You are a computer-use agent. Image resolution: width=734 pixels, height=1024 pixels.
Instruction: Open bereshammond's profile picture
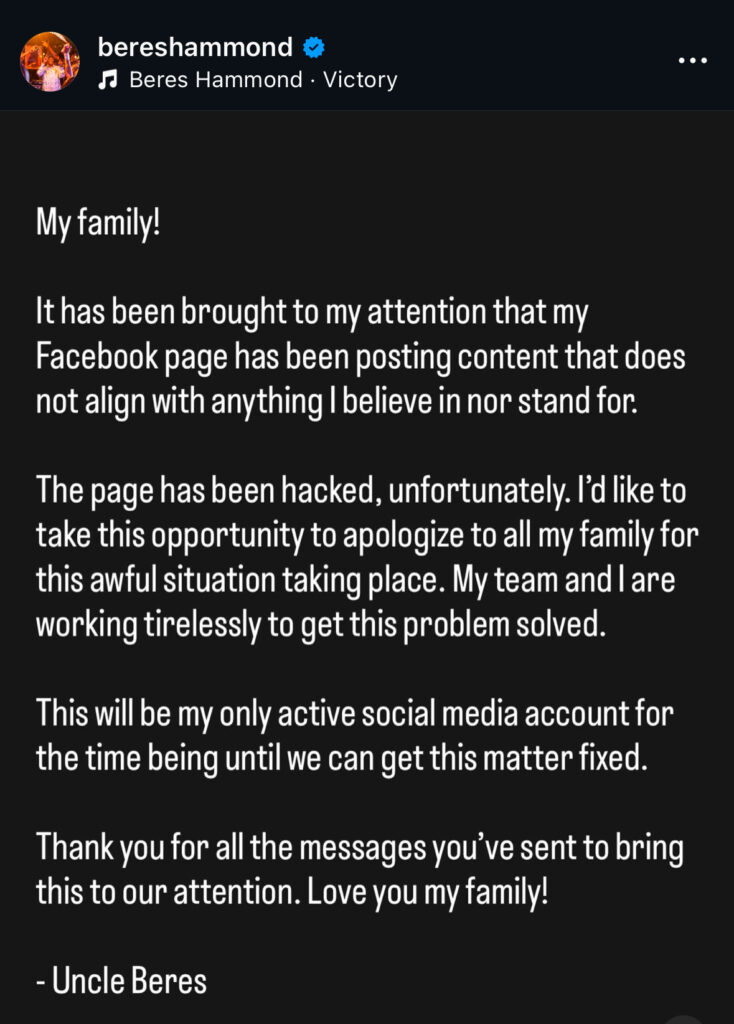pyautogui.click(x=49, y=62)
